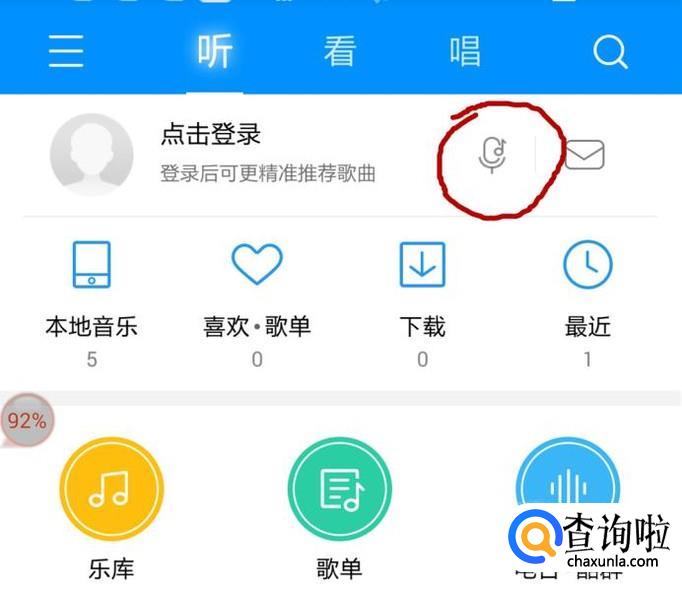682x592 pixels.
Task: Open the messages envelope icon
Action: 585,154
